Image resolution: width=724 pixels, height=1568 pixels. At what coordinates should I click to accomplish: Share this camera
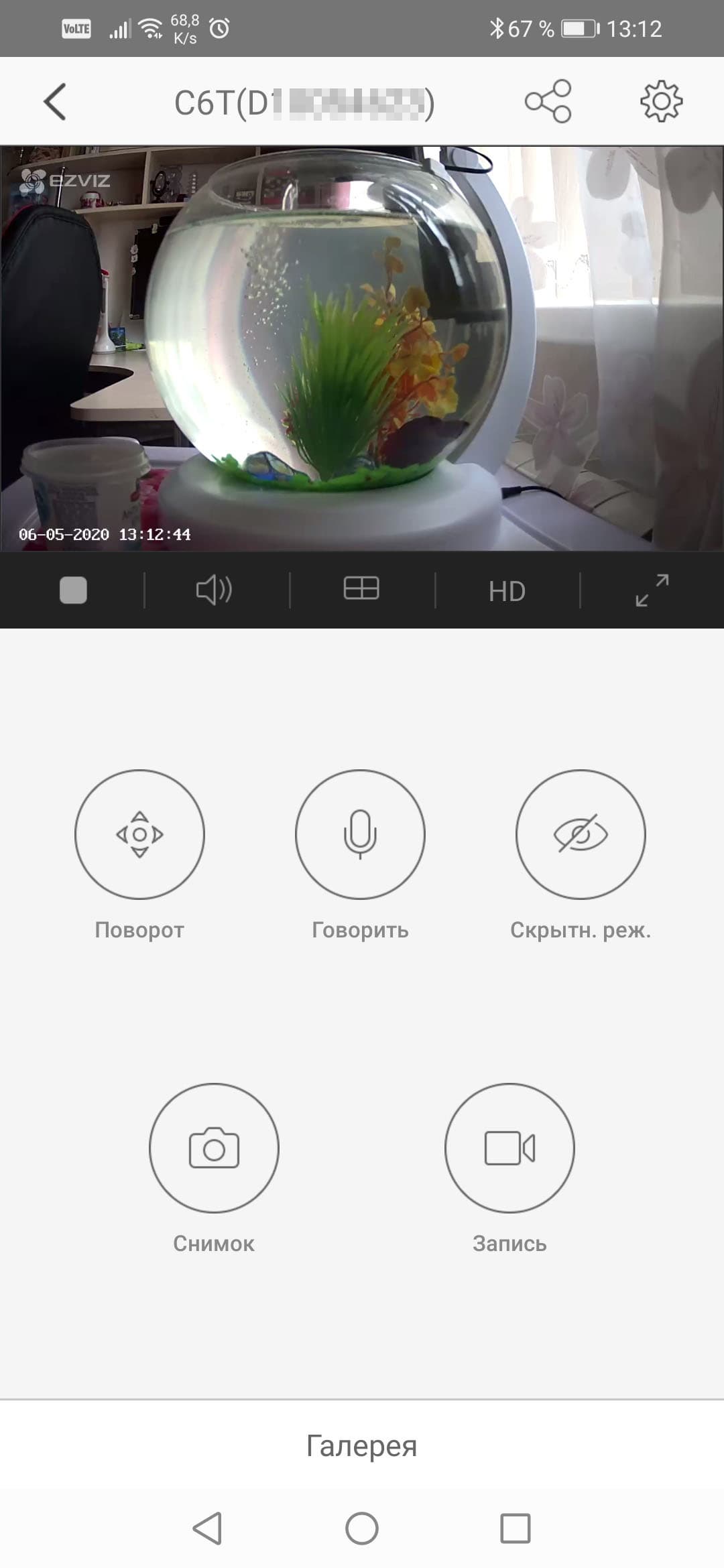click(548, 101)
